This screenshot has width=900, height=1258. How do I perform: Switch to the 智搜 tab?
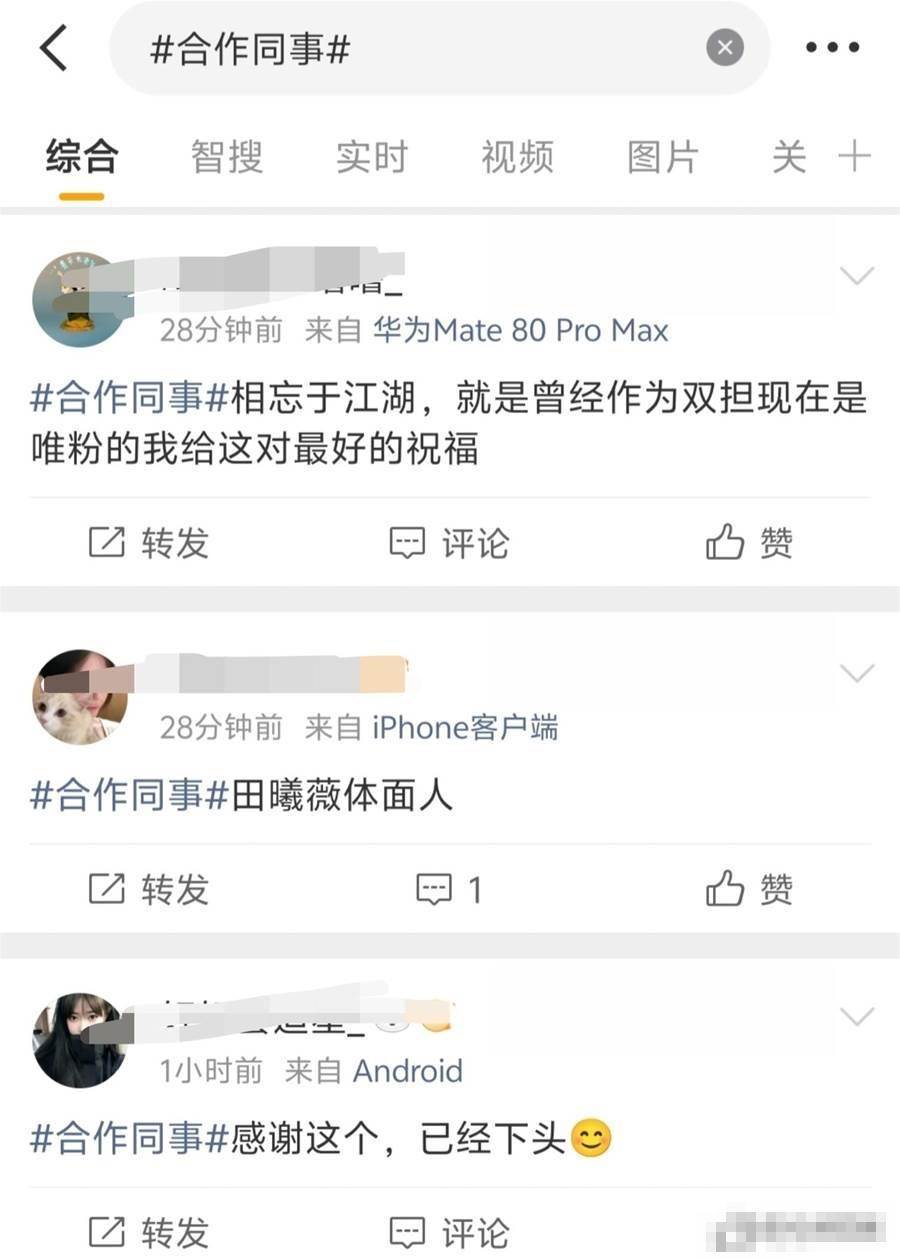pos(227,157)
